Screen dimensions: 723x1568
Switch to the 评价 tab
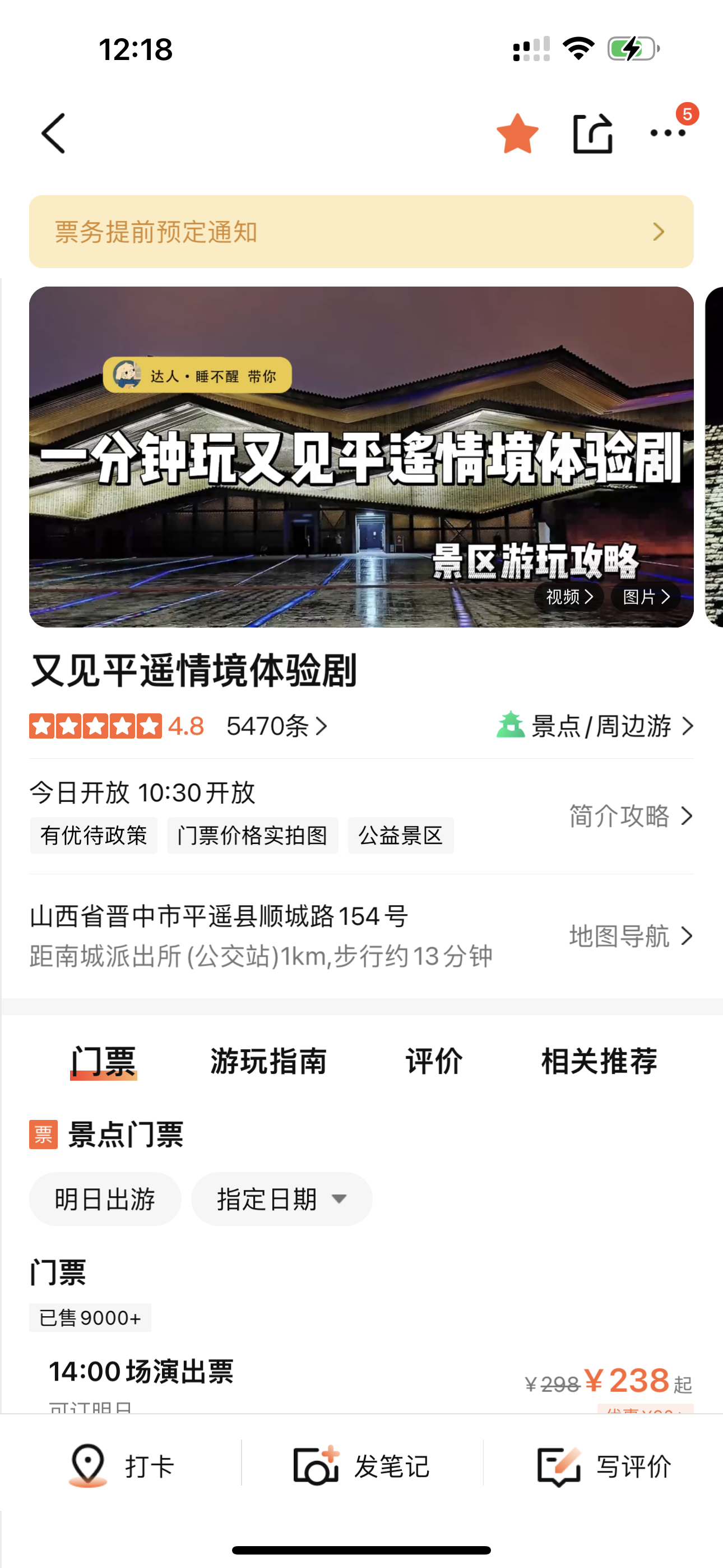[x=434, y=1062]
